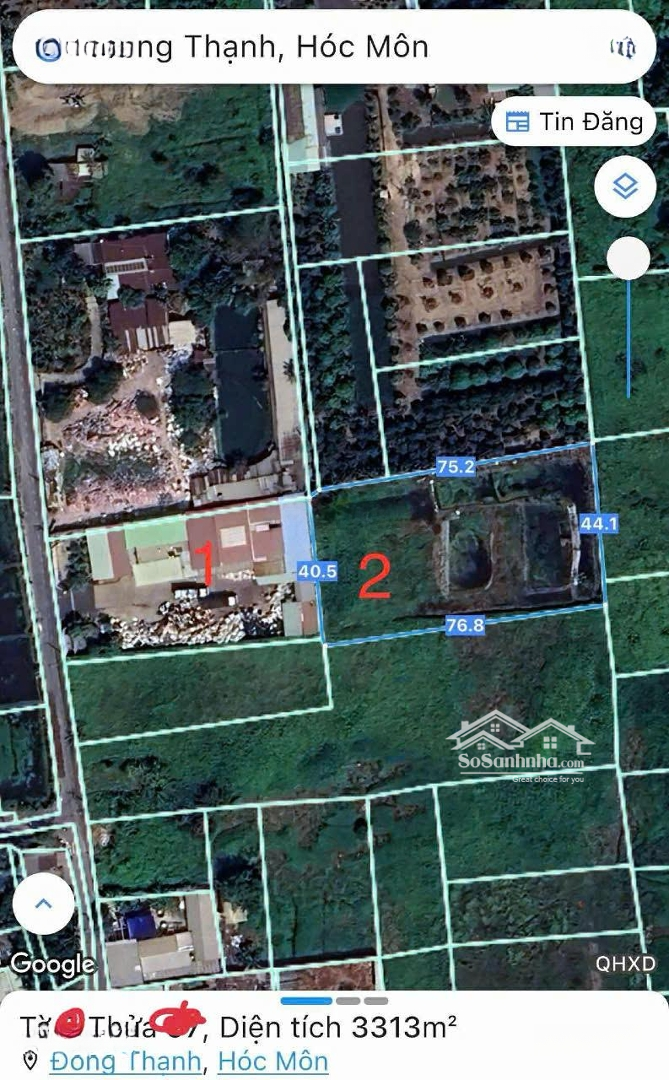Screen dimensions: 669x1080
Task: Tap the map overlay opacity slider handle
Action: click(x=629, y=259)
